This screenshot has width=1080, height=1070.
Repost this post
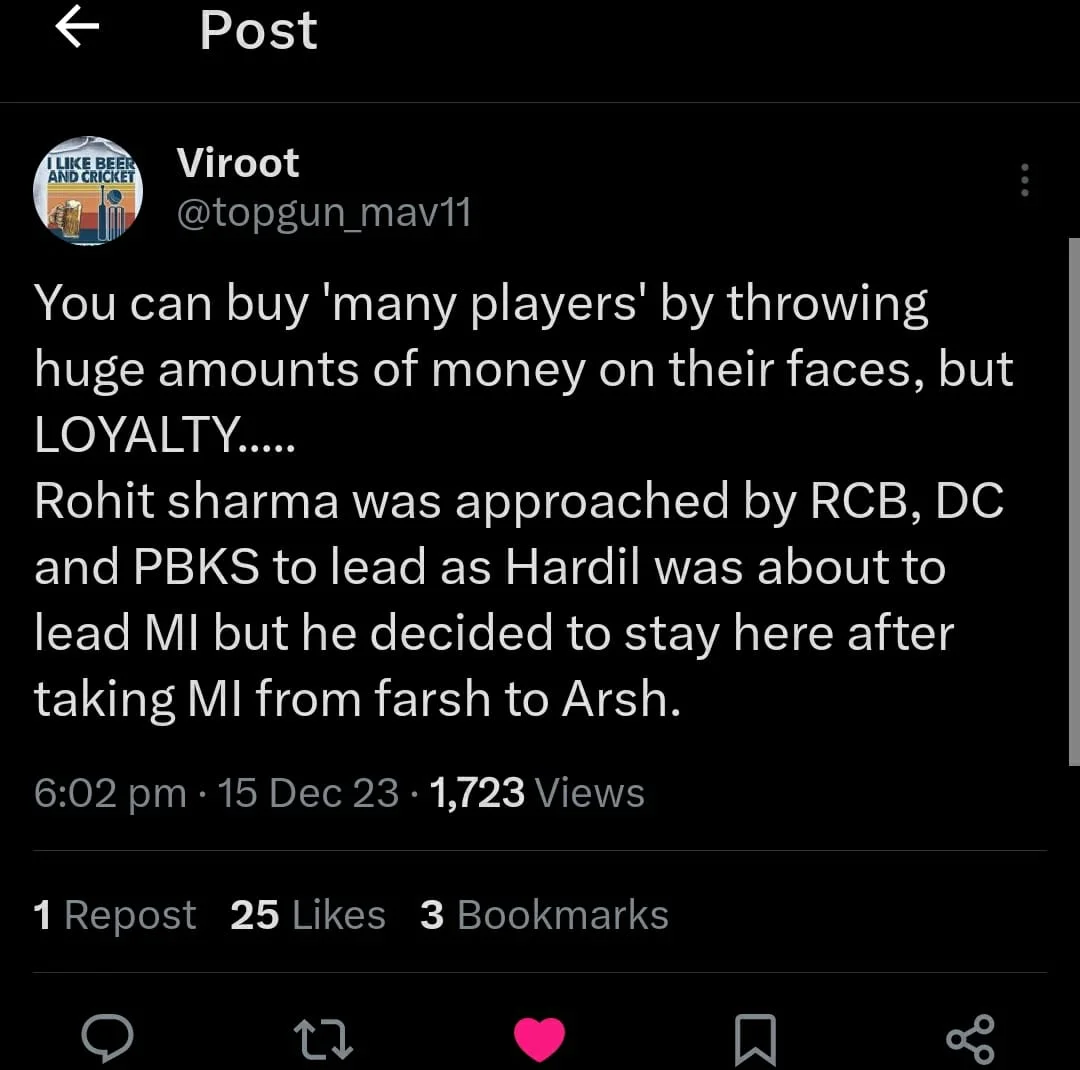pos(325,1039)
